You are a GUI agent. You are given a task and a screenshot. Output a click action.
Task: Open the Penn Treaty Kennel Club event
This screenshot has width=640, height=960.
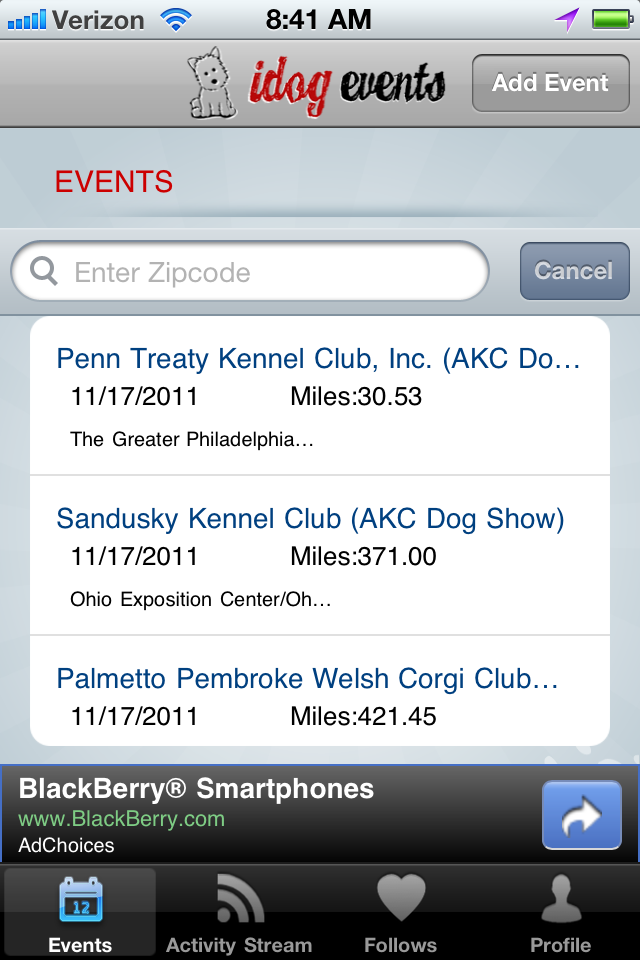[319, 397]
